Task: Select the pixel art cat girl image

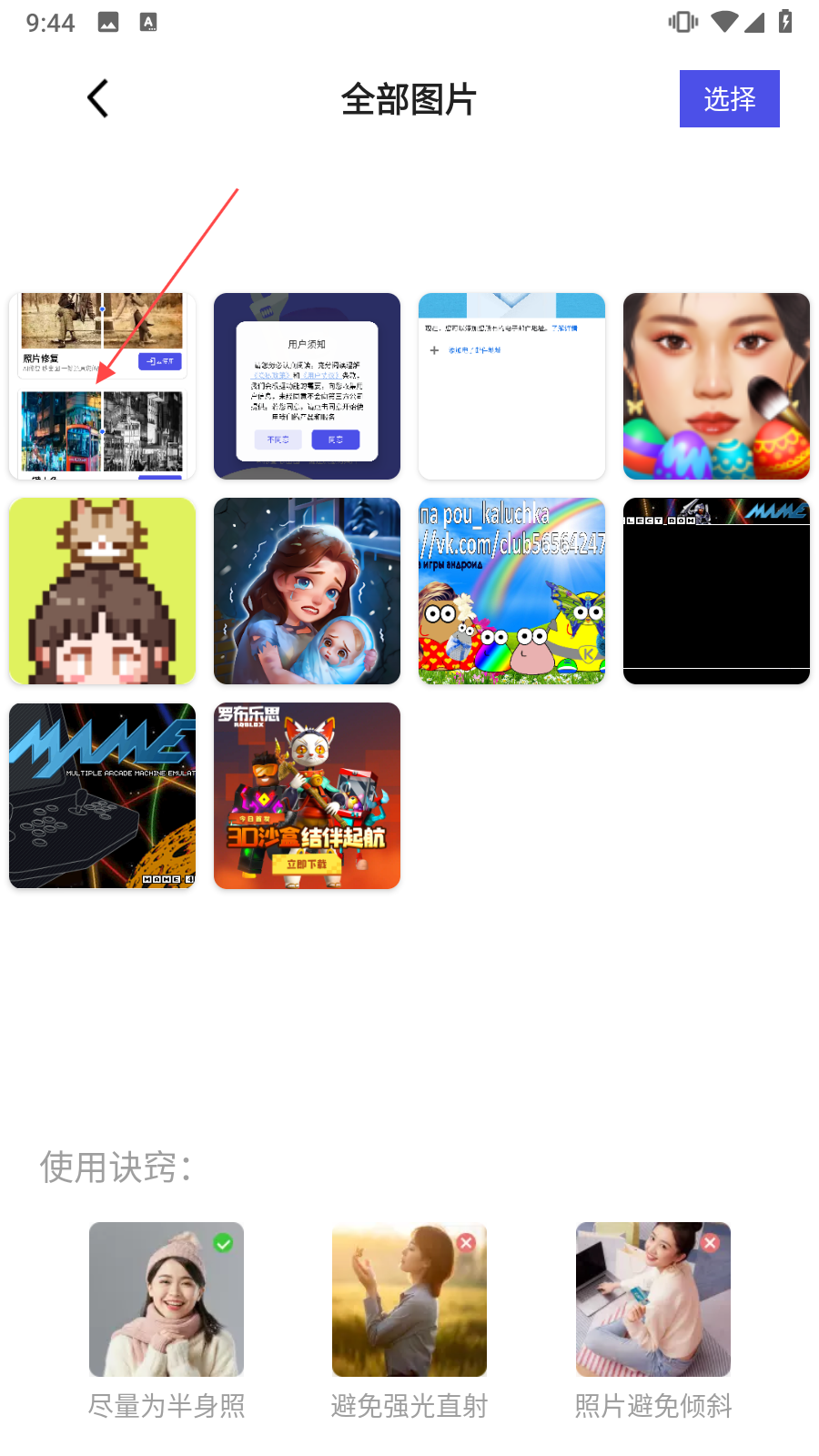Action: click(x=102, y=591)
